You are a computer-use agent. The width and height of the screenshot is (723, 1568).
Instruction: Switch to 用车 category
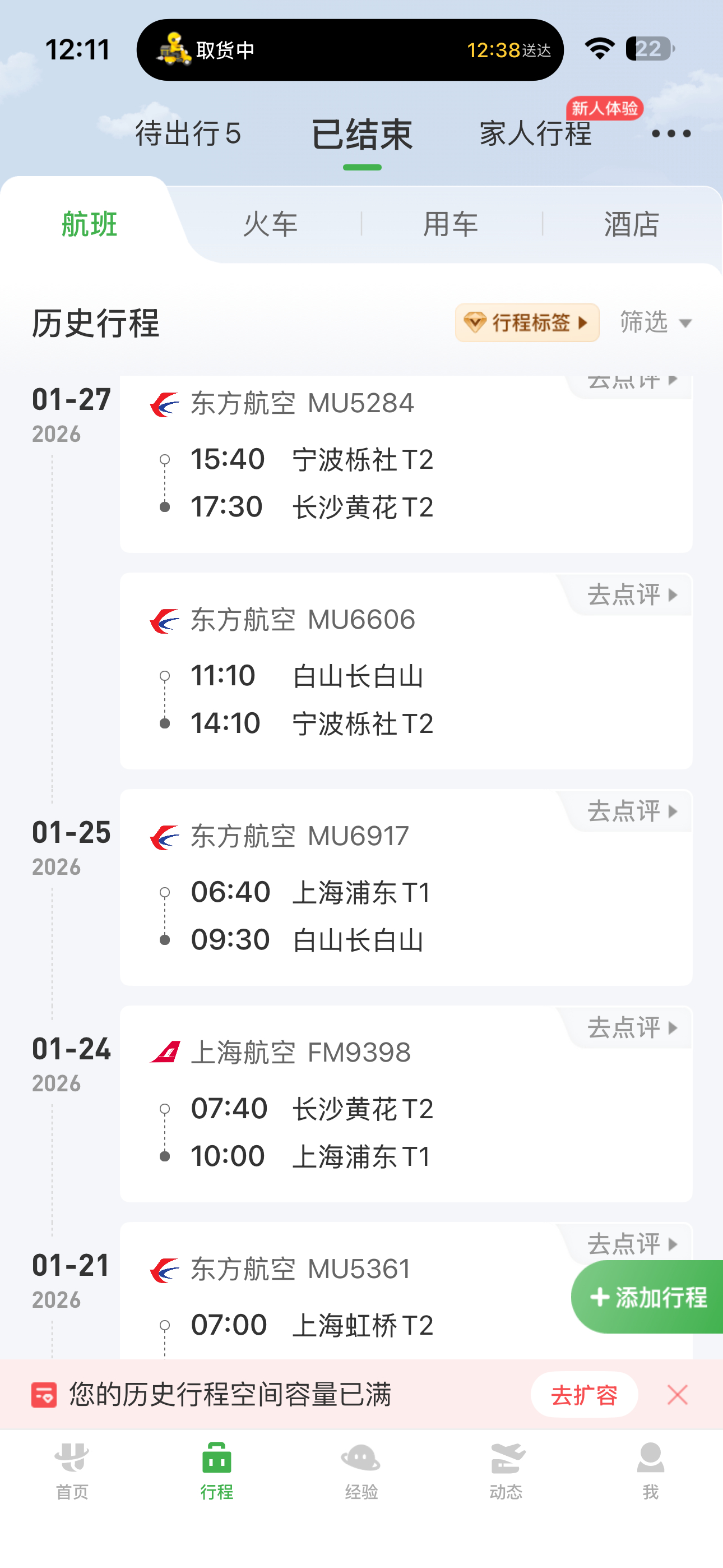coord(451,223)
